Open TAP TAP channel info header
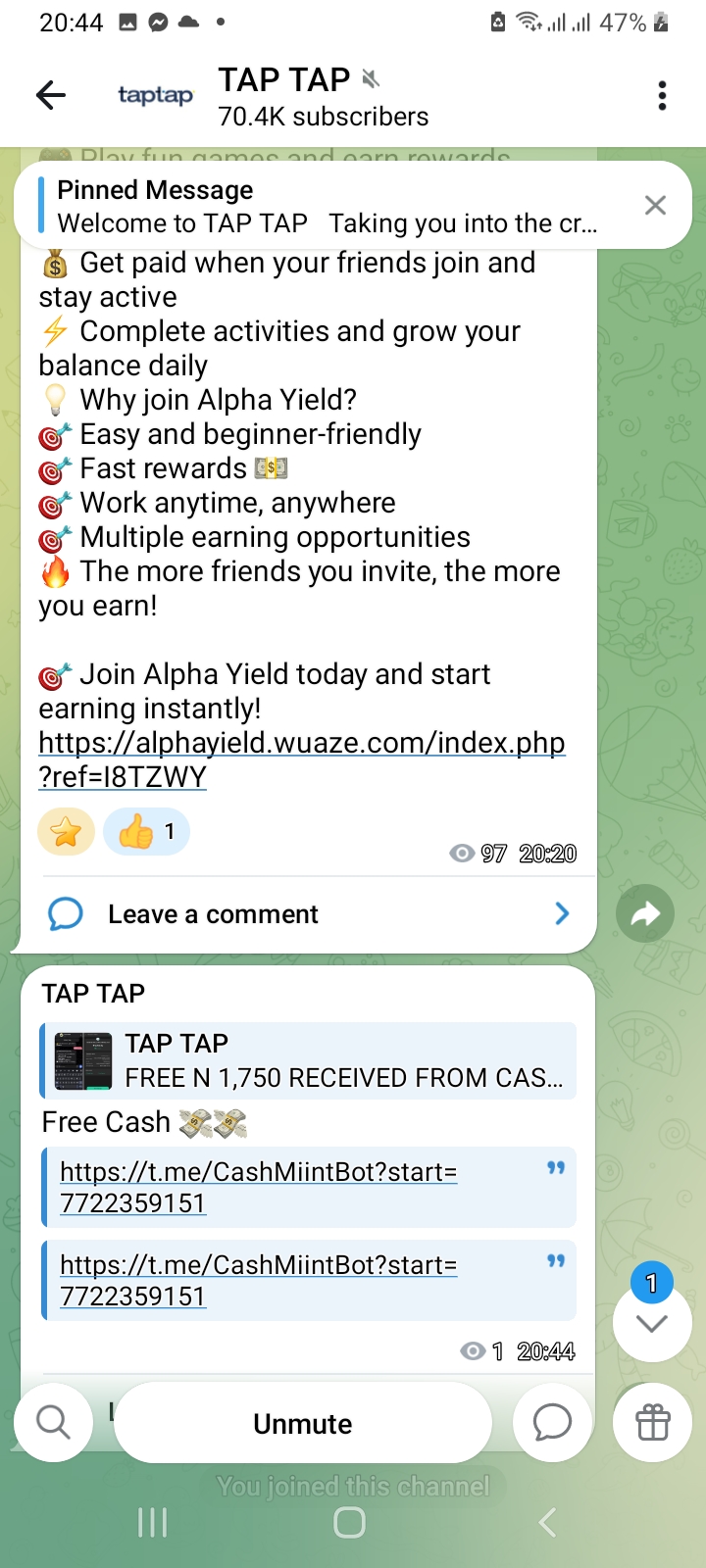The image size is (706, 1568). 324,96
